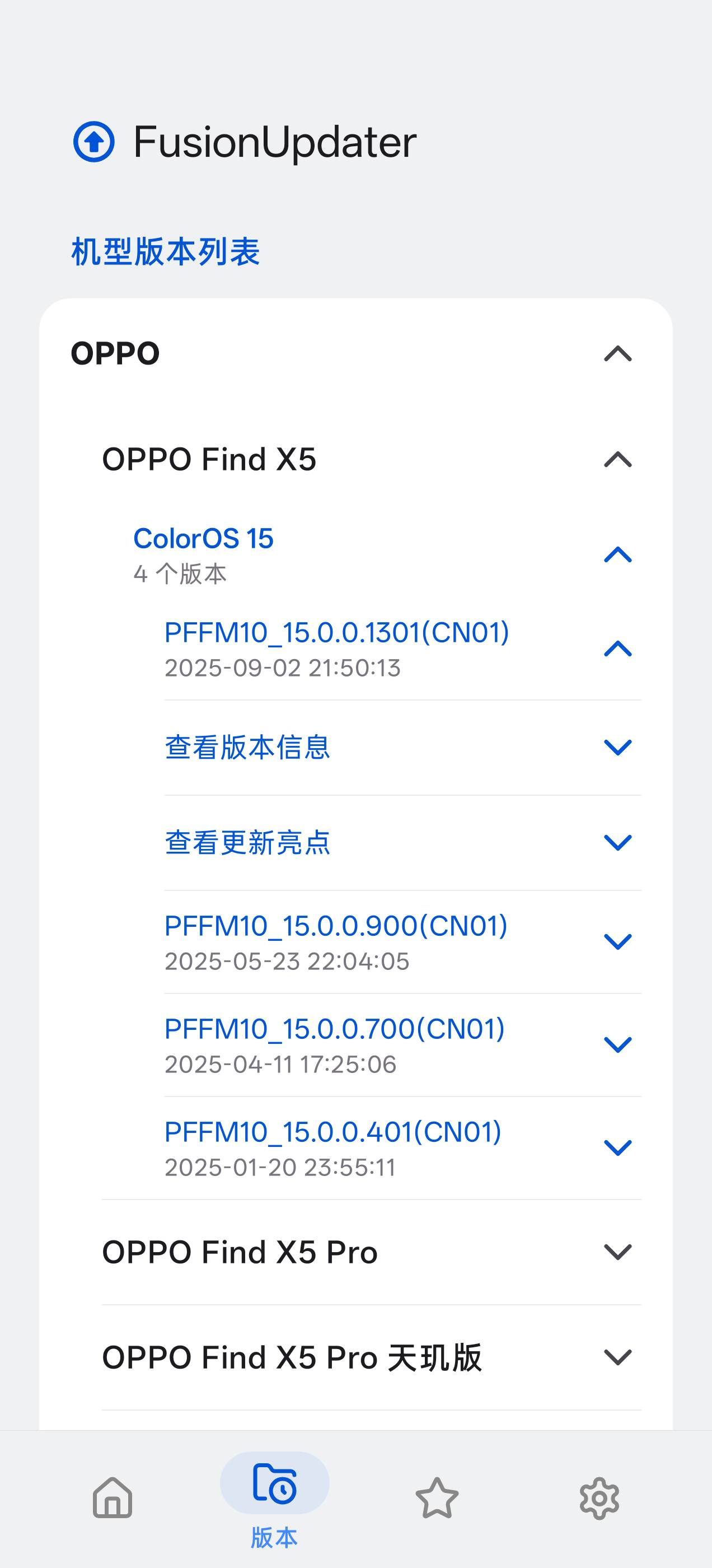Collapse the OPPO Find X5 section
This screenshot has width=712, height=1568.
[x=619, y=463]
